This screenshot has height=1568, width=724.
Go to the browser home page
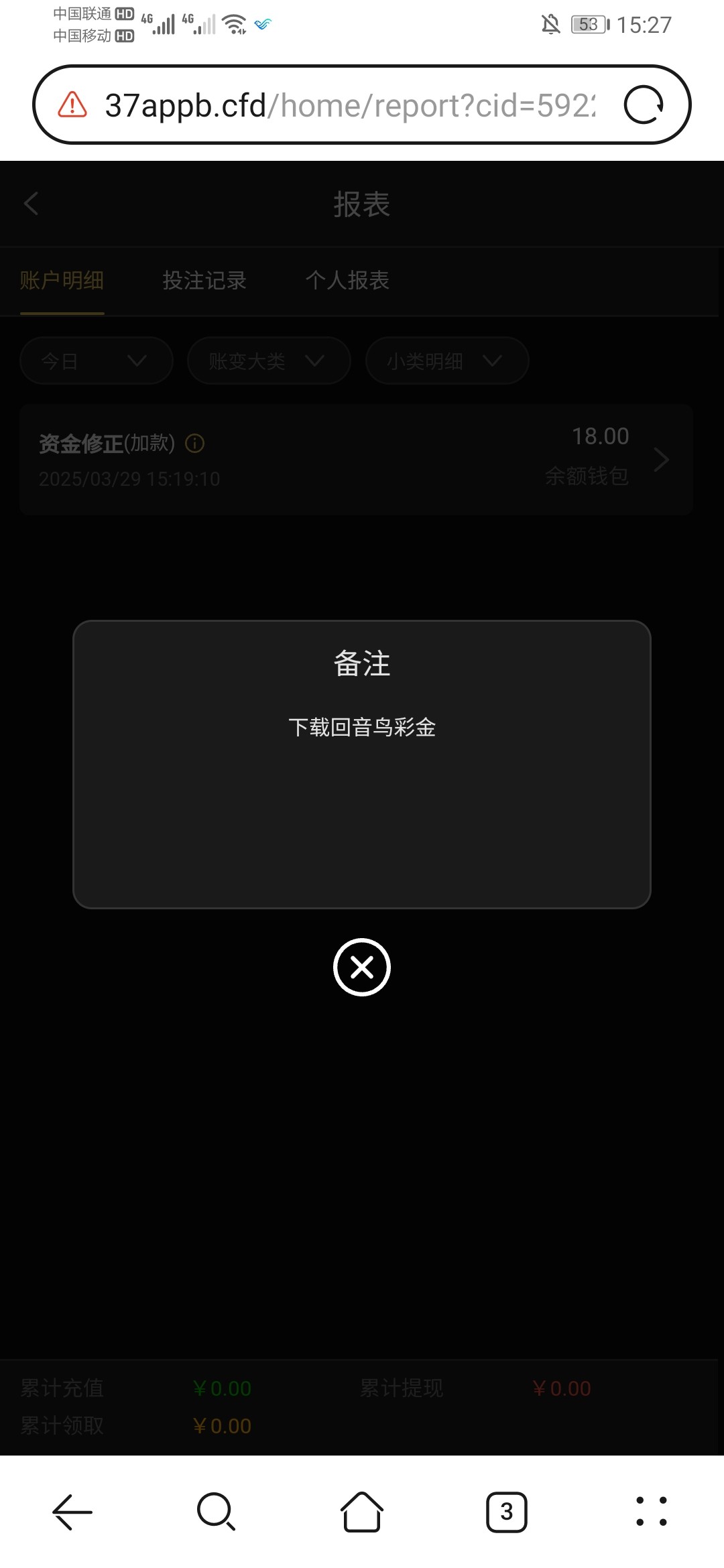coord(362,1512)
